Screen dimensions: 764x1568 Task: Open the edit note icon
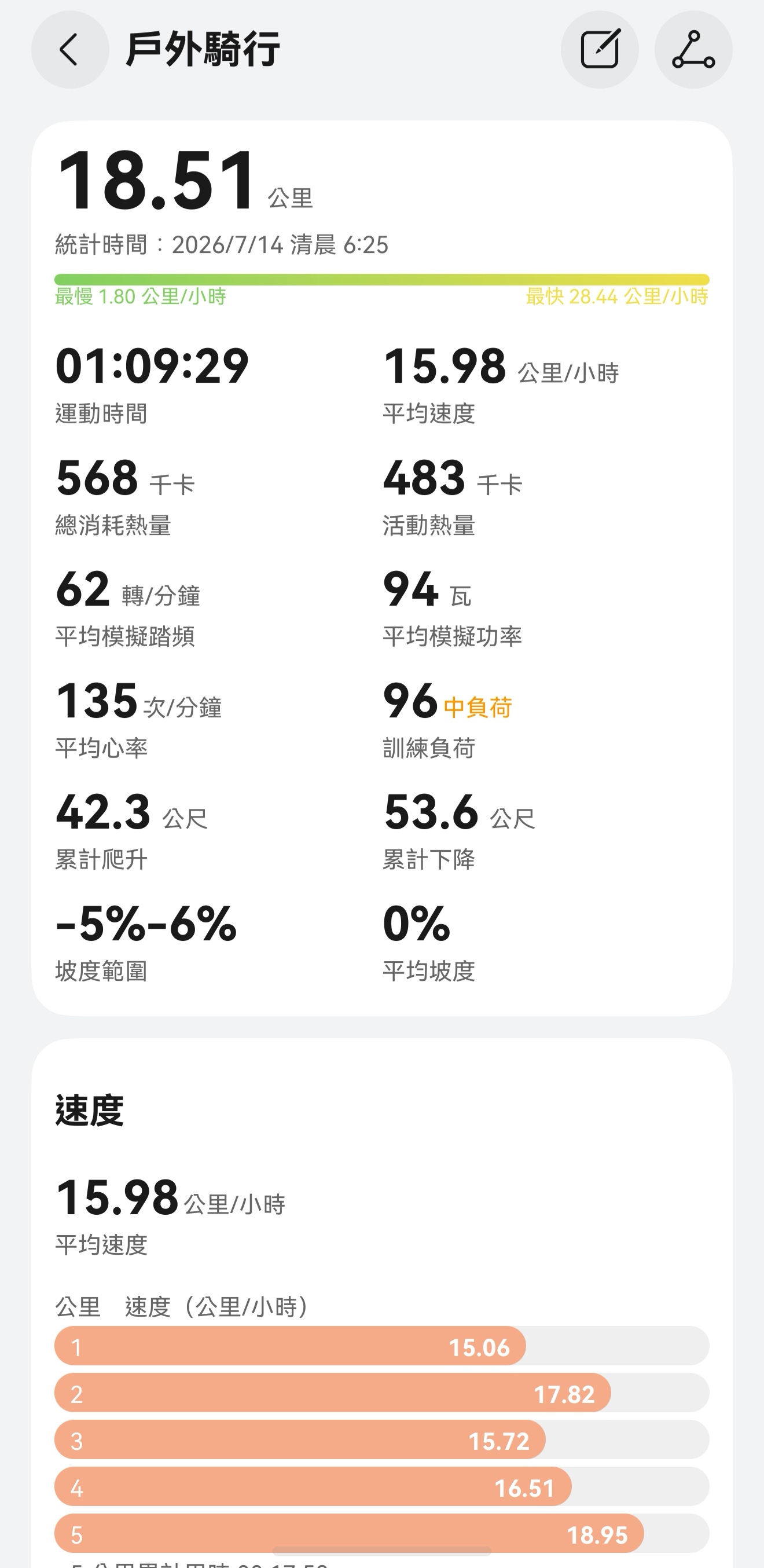tap(599, 49)
